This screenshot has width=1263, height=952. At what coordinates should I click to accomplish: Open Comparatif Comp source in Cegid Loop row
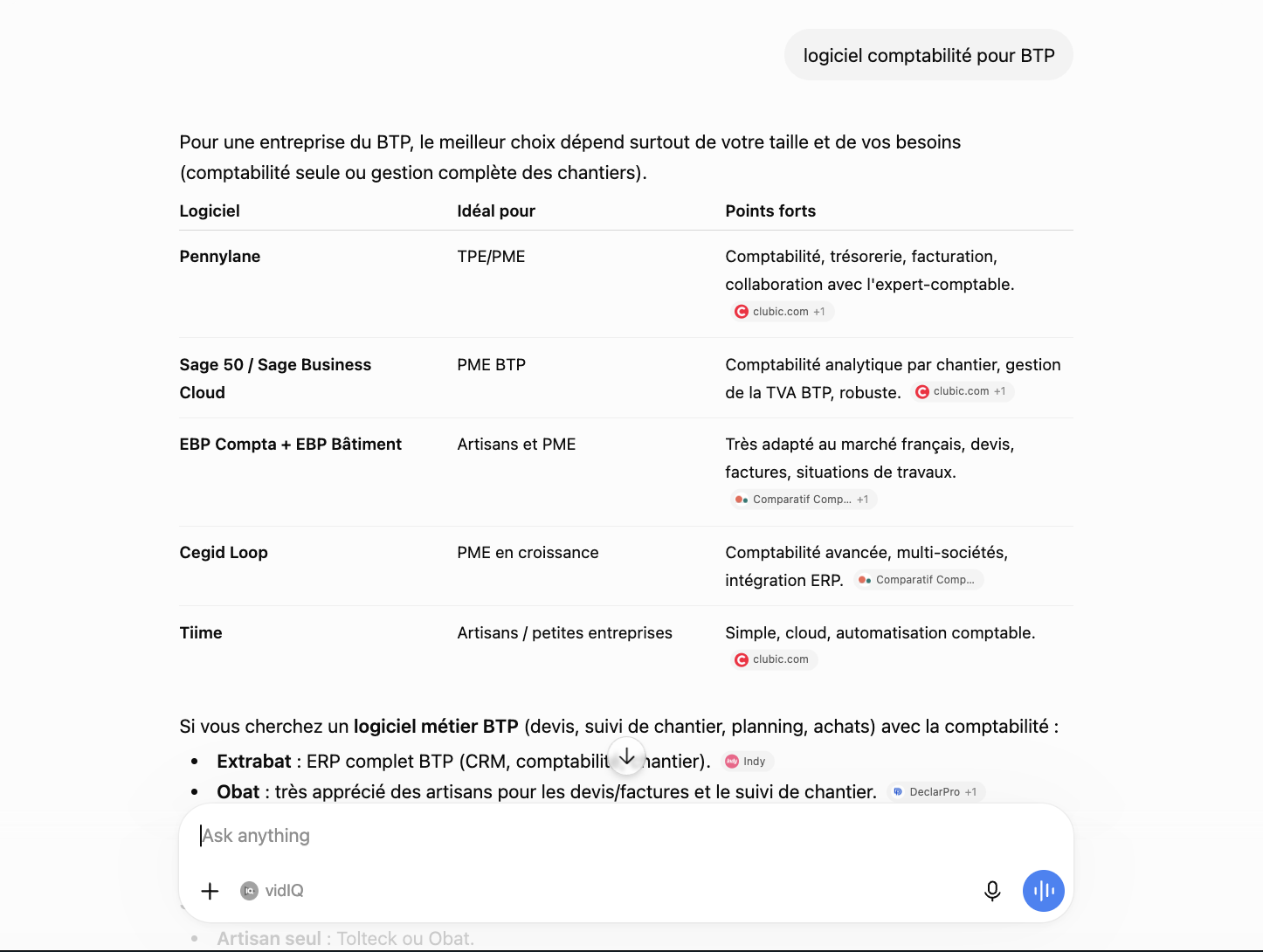(x=918, y=580)
